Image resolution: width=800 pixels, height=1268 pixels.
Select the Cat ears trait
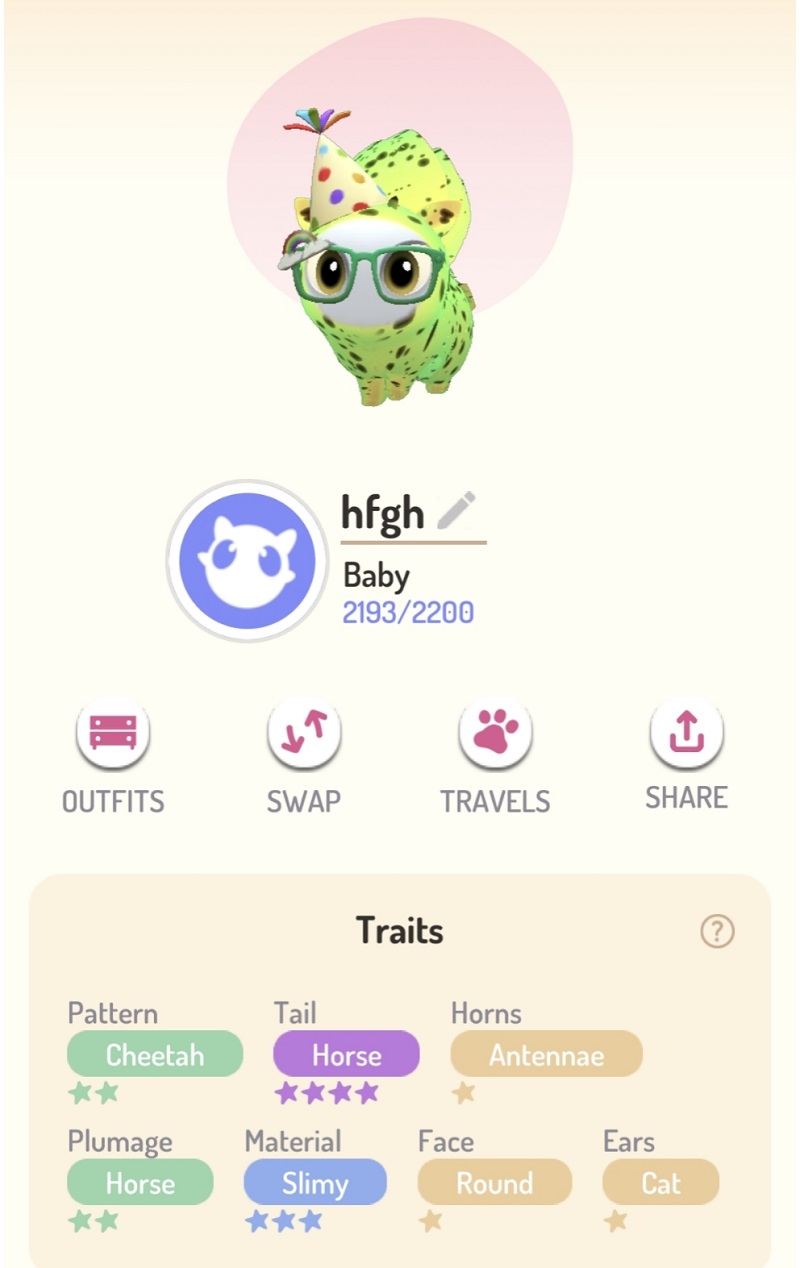pos(660,1183)
